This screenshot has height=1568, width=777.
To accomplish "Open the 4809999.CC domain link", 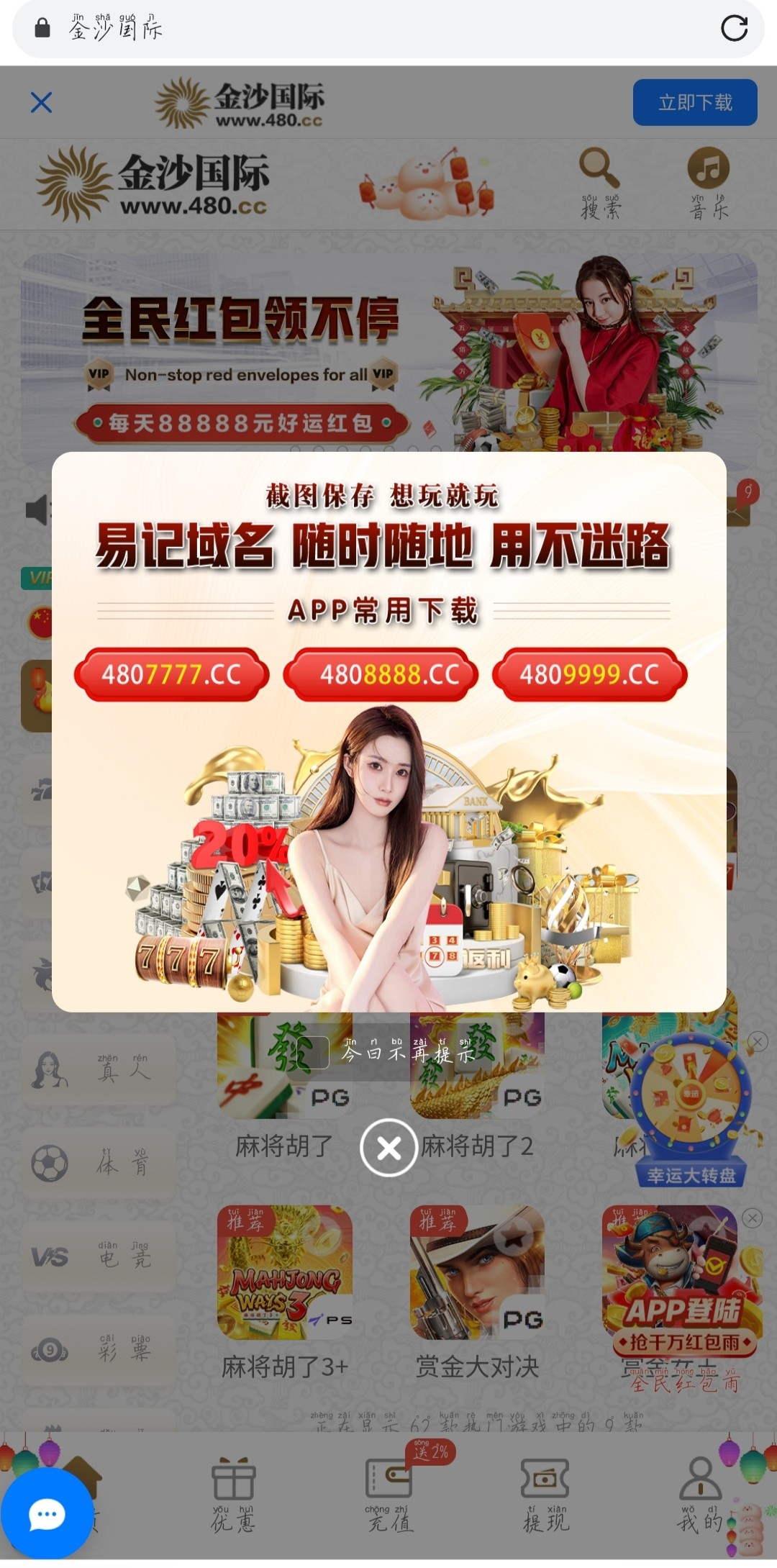I will tap(590, 674).
